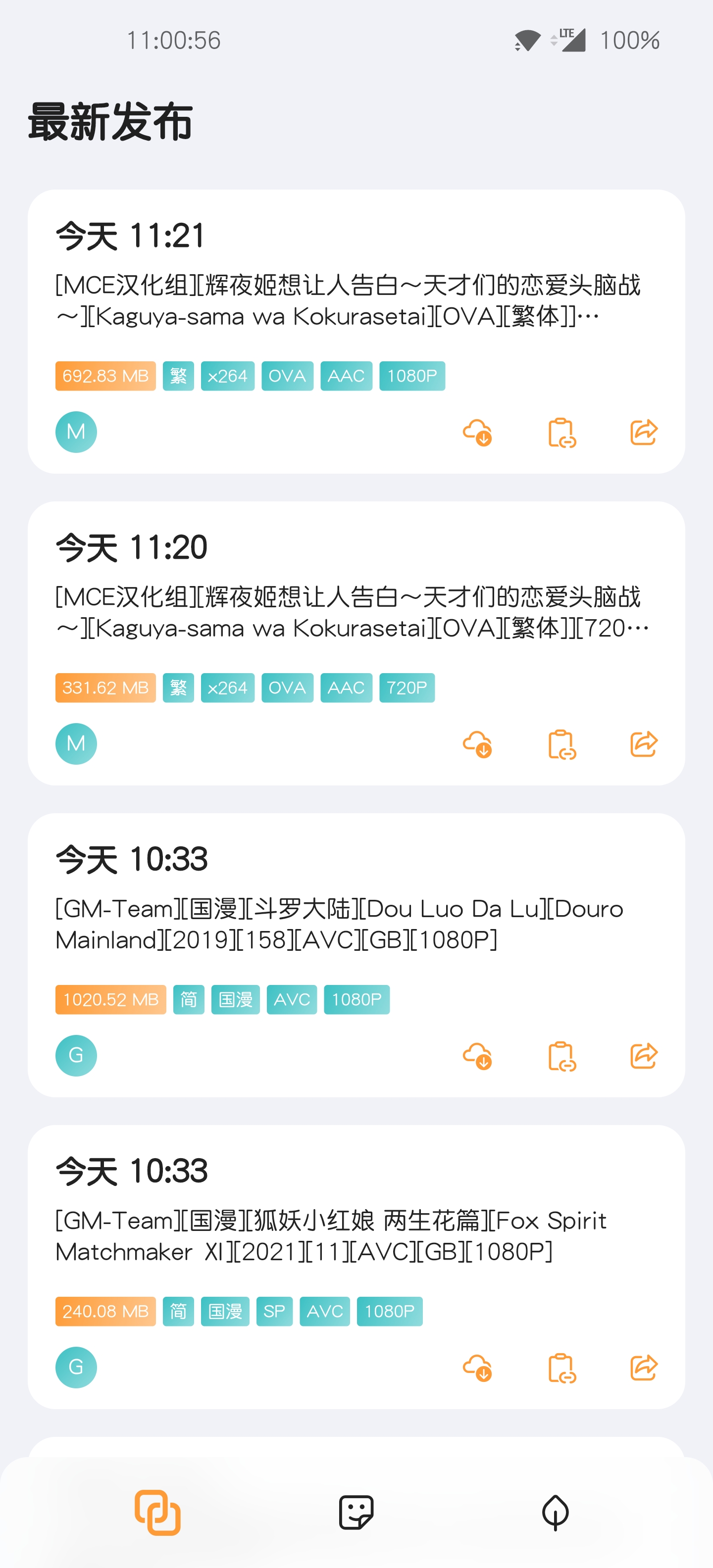This screenshot has width=713, height=1568.
Task: Copy the link of the 692.83 MB 1080P release
Action: 561,432
